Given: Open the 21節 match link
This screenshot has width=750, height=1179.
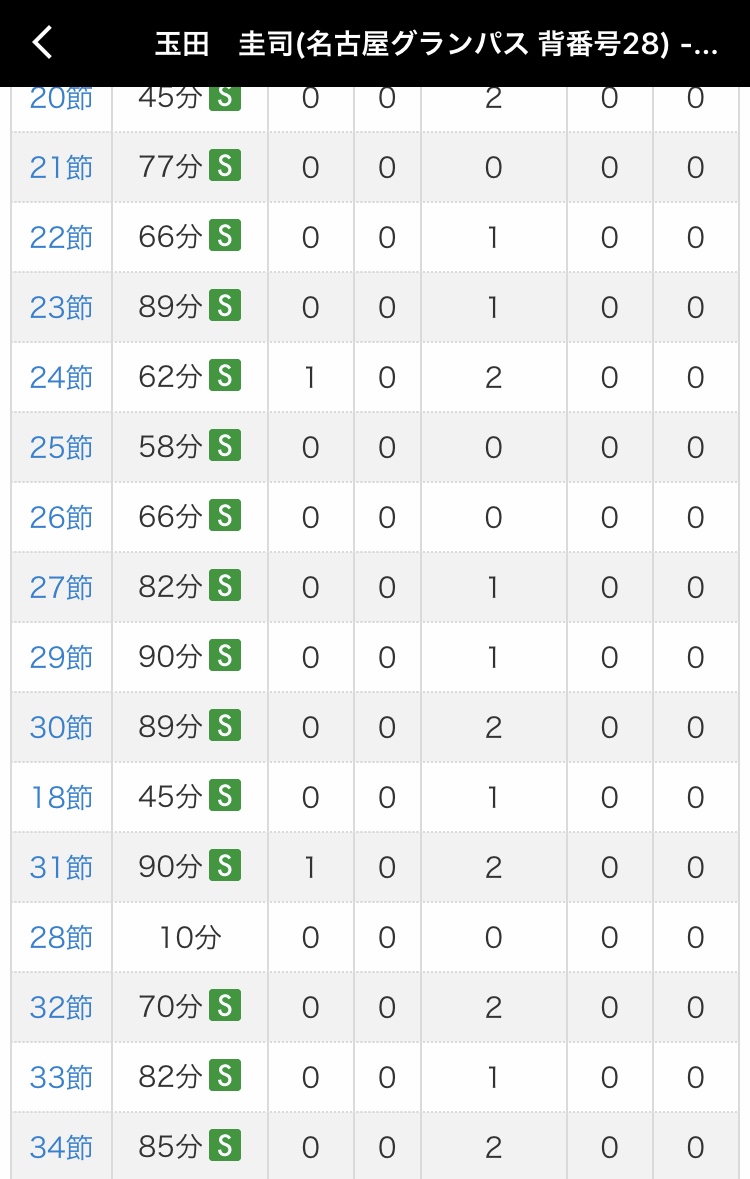Looking at the screenshot, I should click(x=61, y=167).
